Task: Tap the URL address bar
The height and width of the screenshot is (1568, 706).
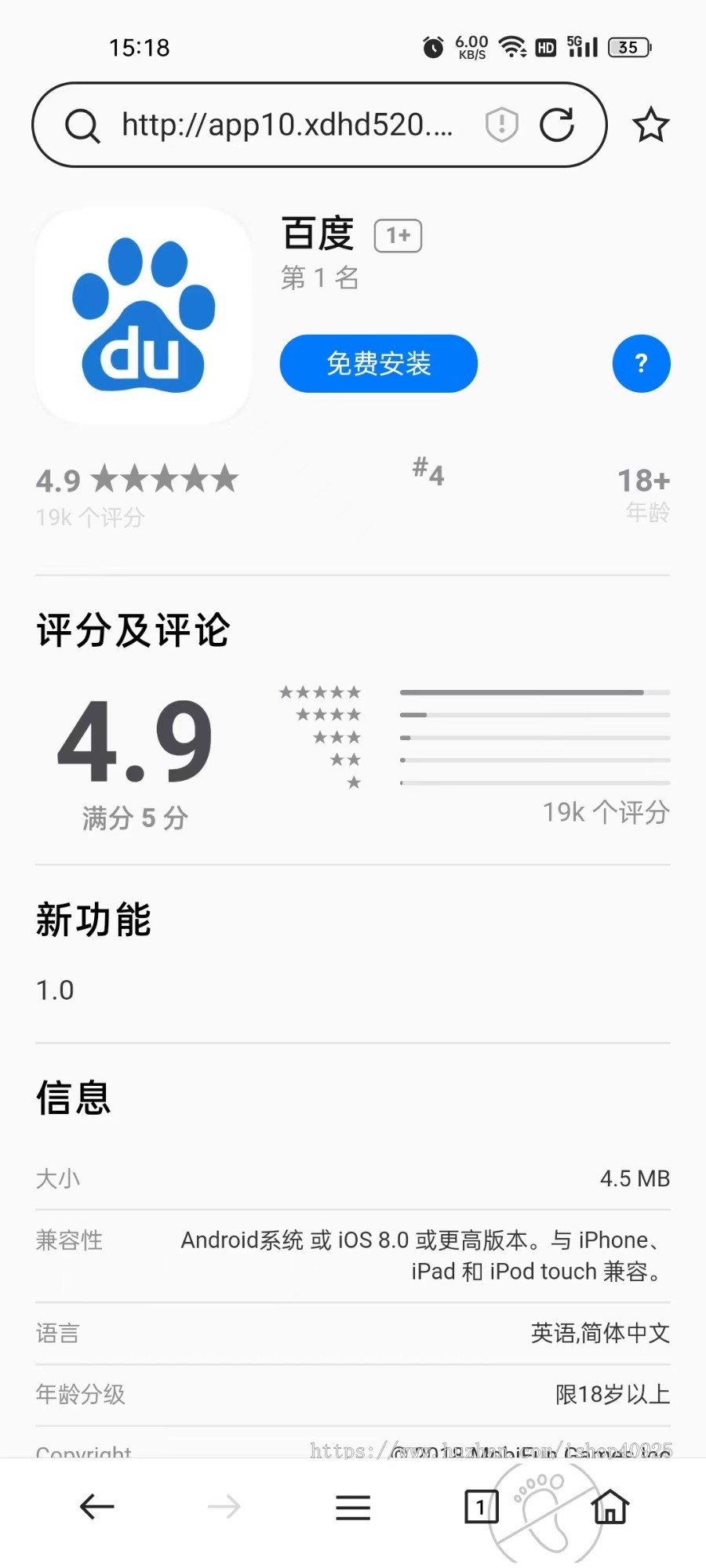Action: tap(286, 125)
